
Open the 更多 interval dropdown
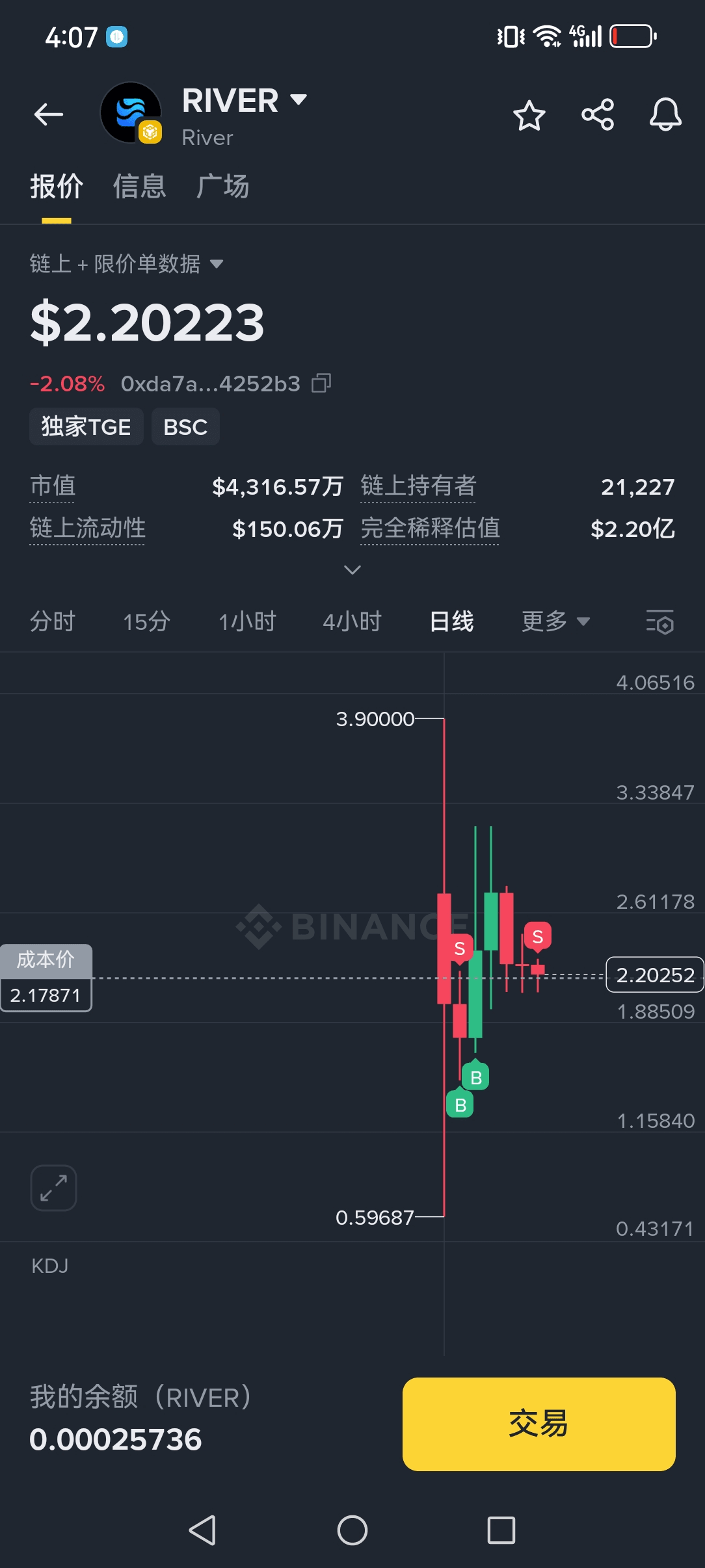point(556,621)
